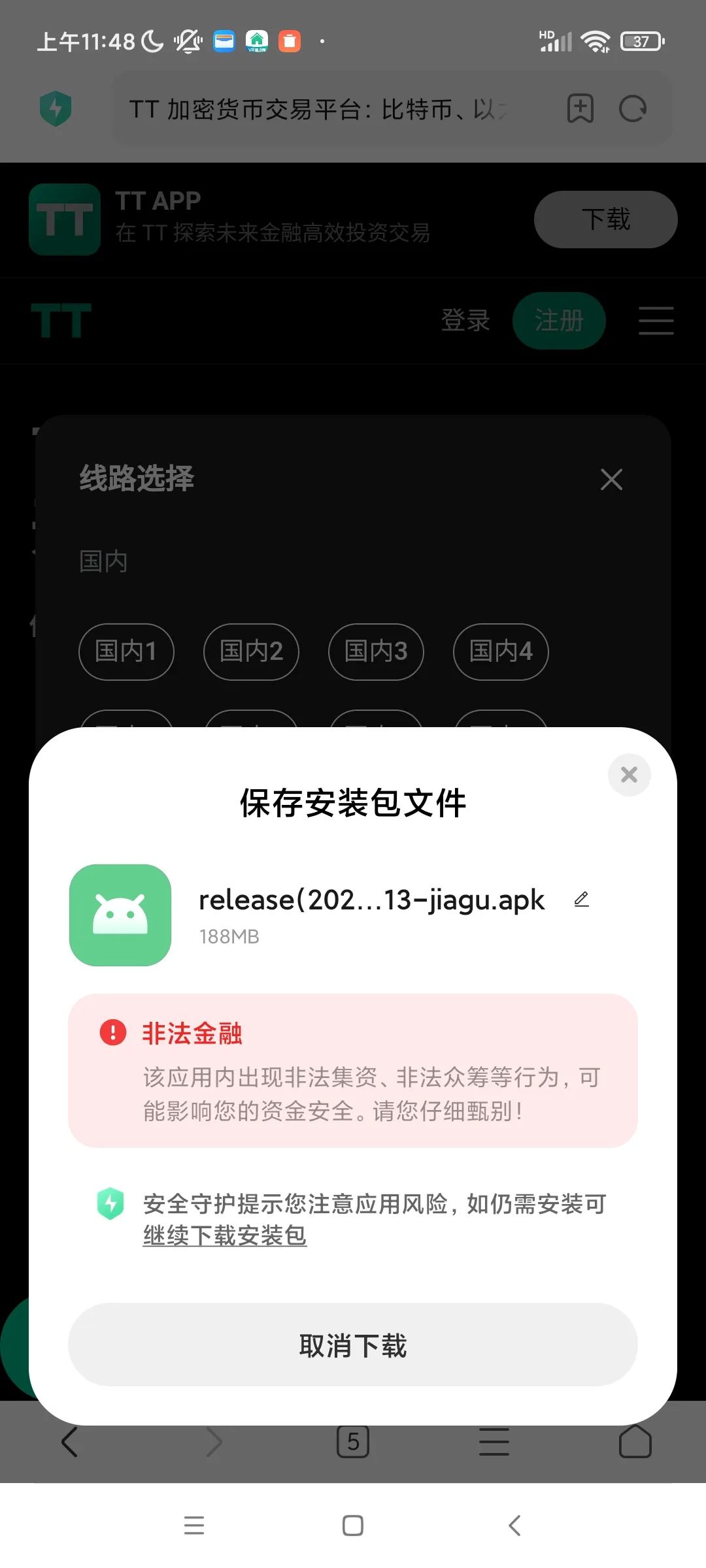Close the 保存安装包文件 dialog

[x=629, y=775]
